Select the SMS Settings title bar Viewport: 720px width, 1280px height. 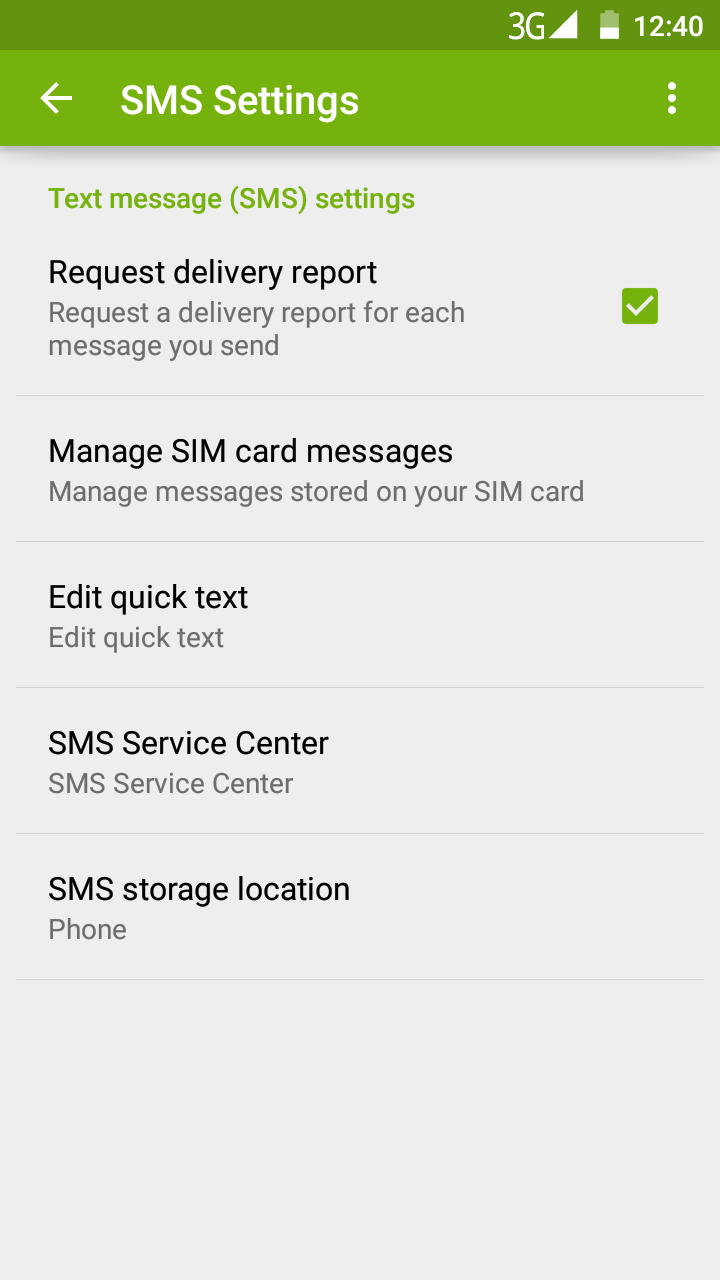(240, 98)
